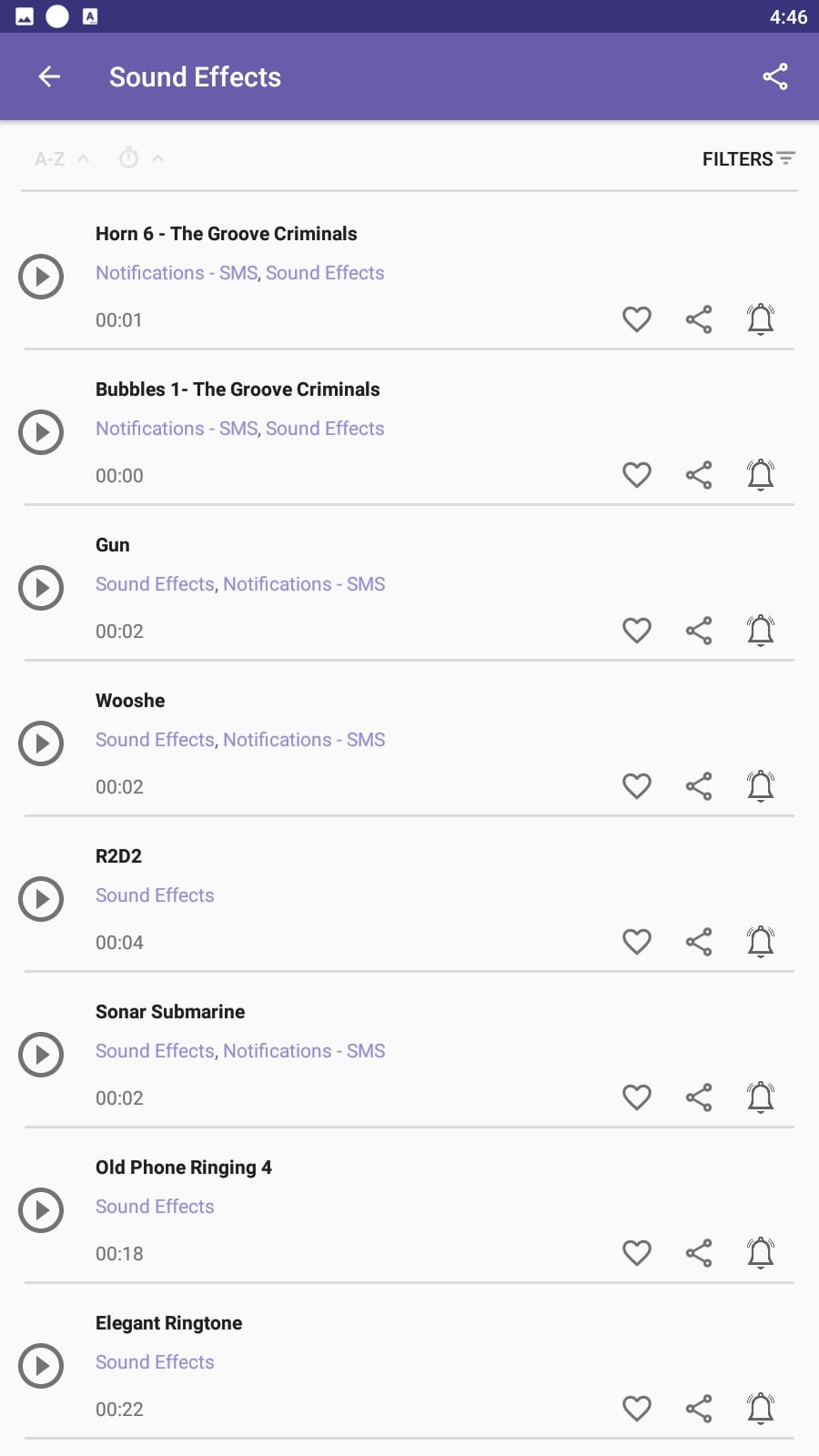Play the Elegant Ringtone preview
The width and height of the screenshot is (819, 1456).
(41, 1366)
